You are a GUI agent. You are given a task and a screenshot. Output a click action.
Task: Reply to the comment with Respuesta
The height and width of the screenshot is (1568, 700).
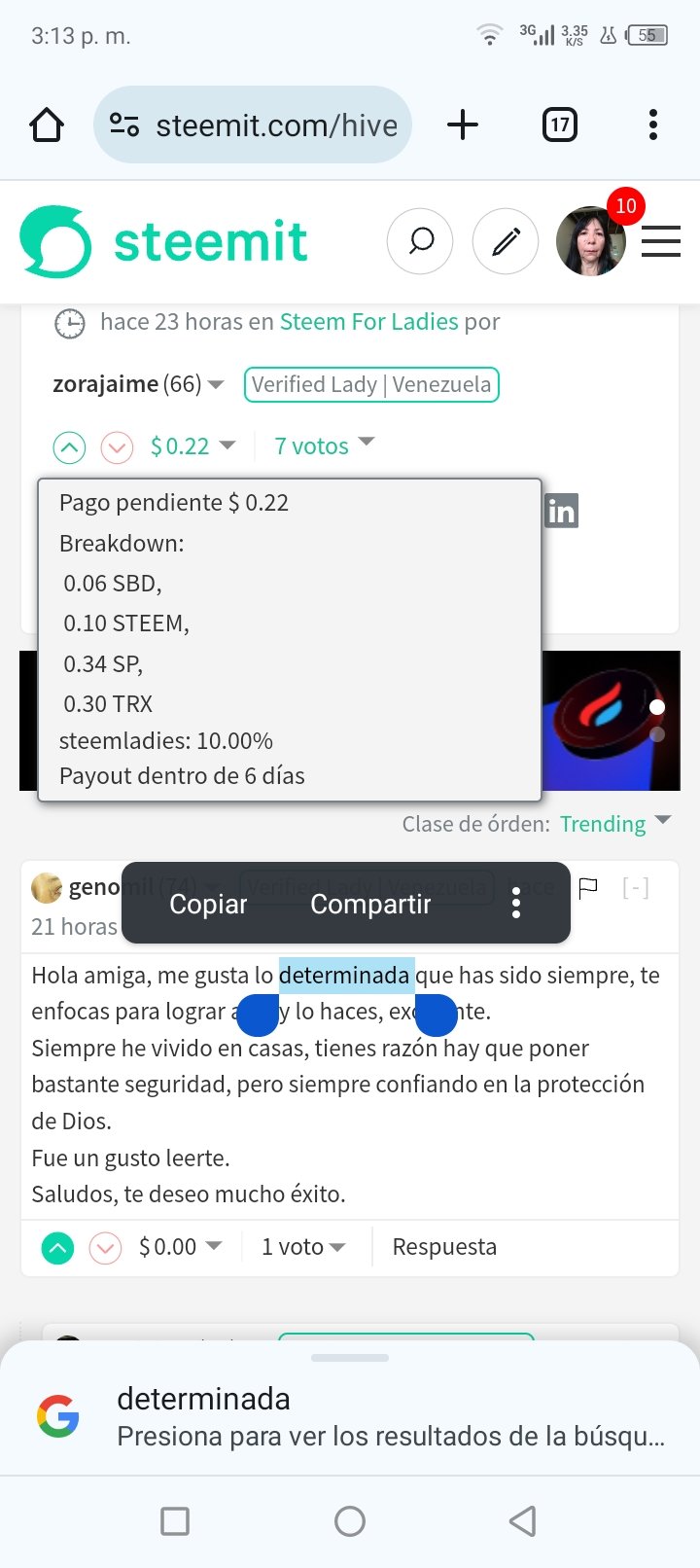[x=444, y=1247]
